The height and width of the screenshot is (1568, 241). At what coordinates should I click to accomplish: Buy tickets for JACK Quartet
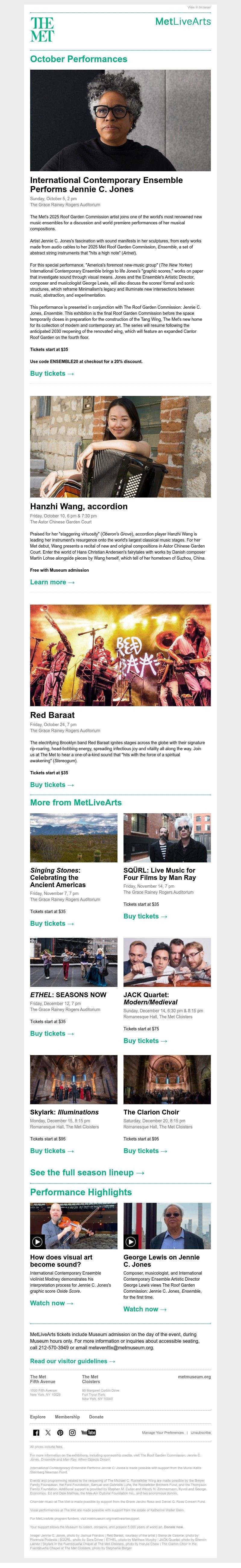coord(145,1041)
